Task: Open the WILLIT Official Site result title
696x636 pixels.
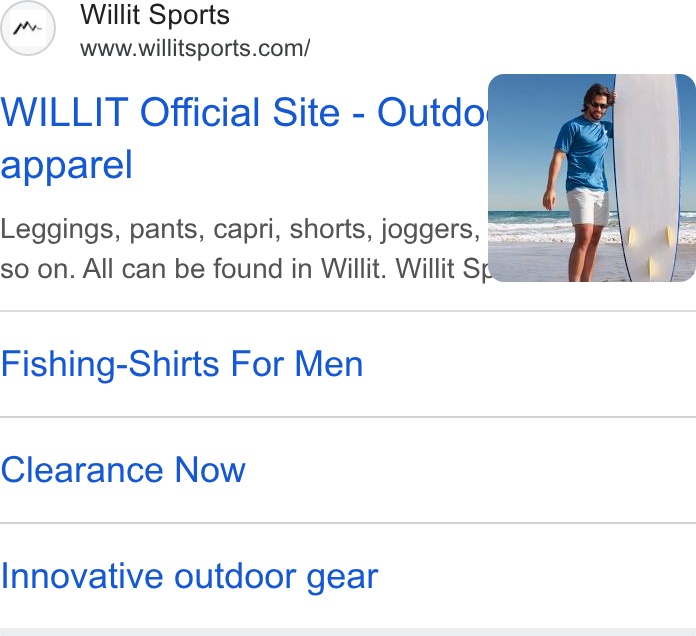Action: tap(243, 138)
